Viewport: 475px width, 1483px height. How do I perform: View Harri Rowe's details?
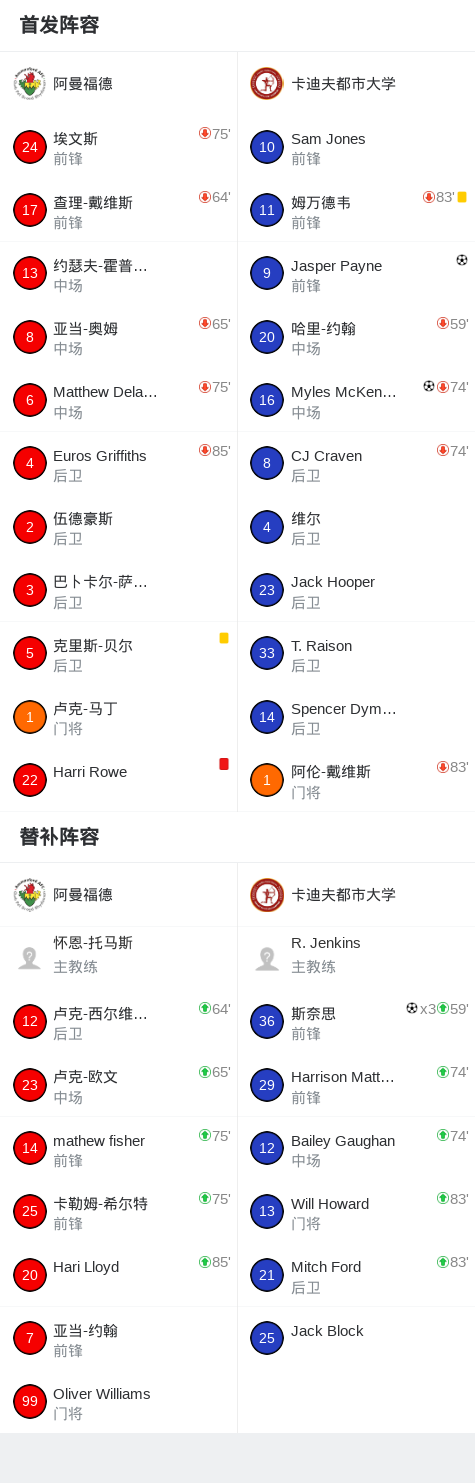118,780
